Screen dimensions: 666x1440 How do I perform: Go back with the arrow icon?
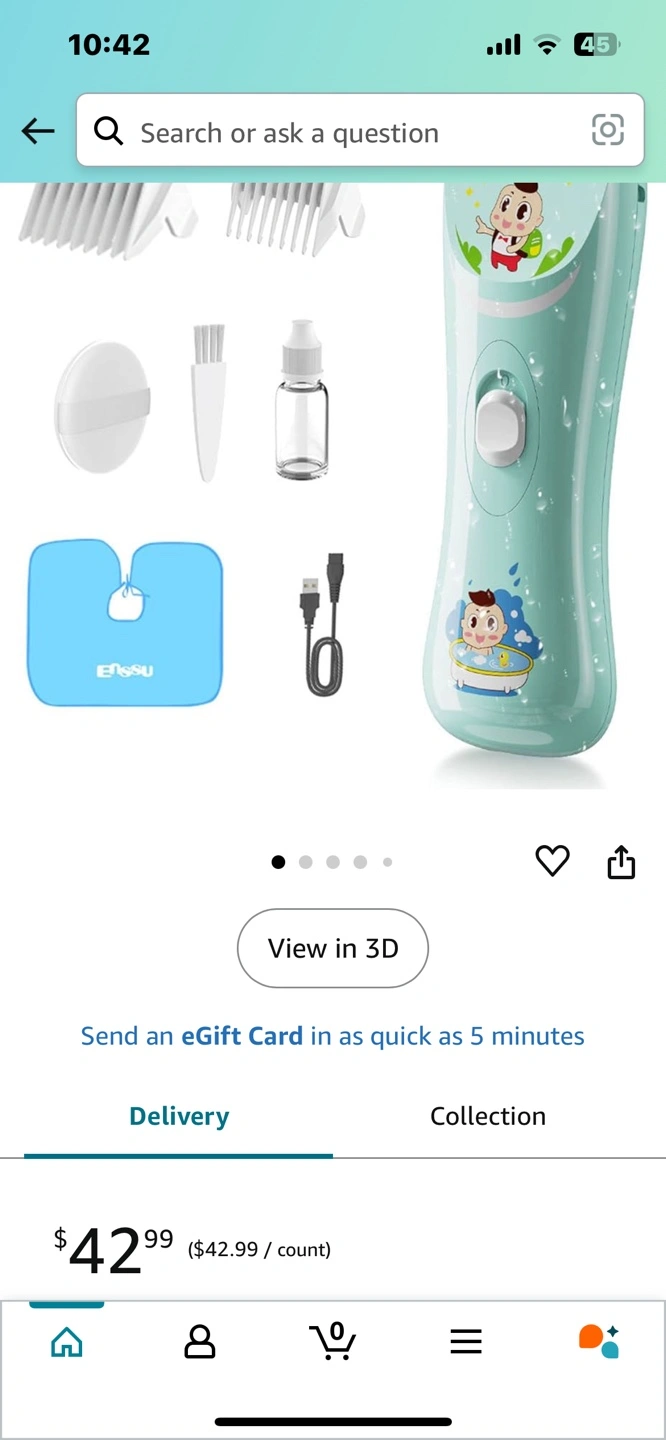38,131
